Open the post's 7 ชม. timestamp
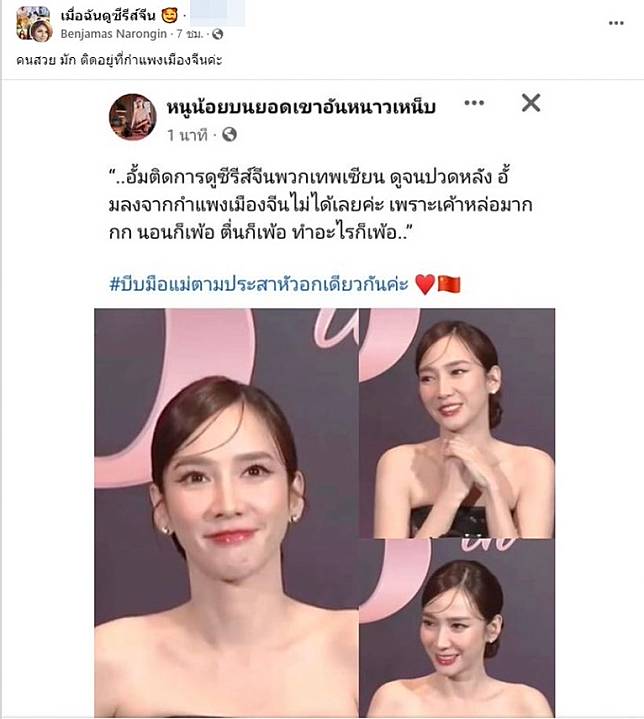 click(x=195, y=33)
